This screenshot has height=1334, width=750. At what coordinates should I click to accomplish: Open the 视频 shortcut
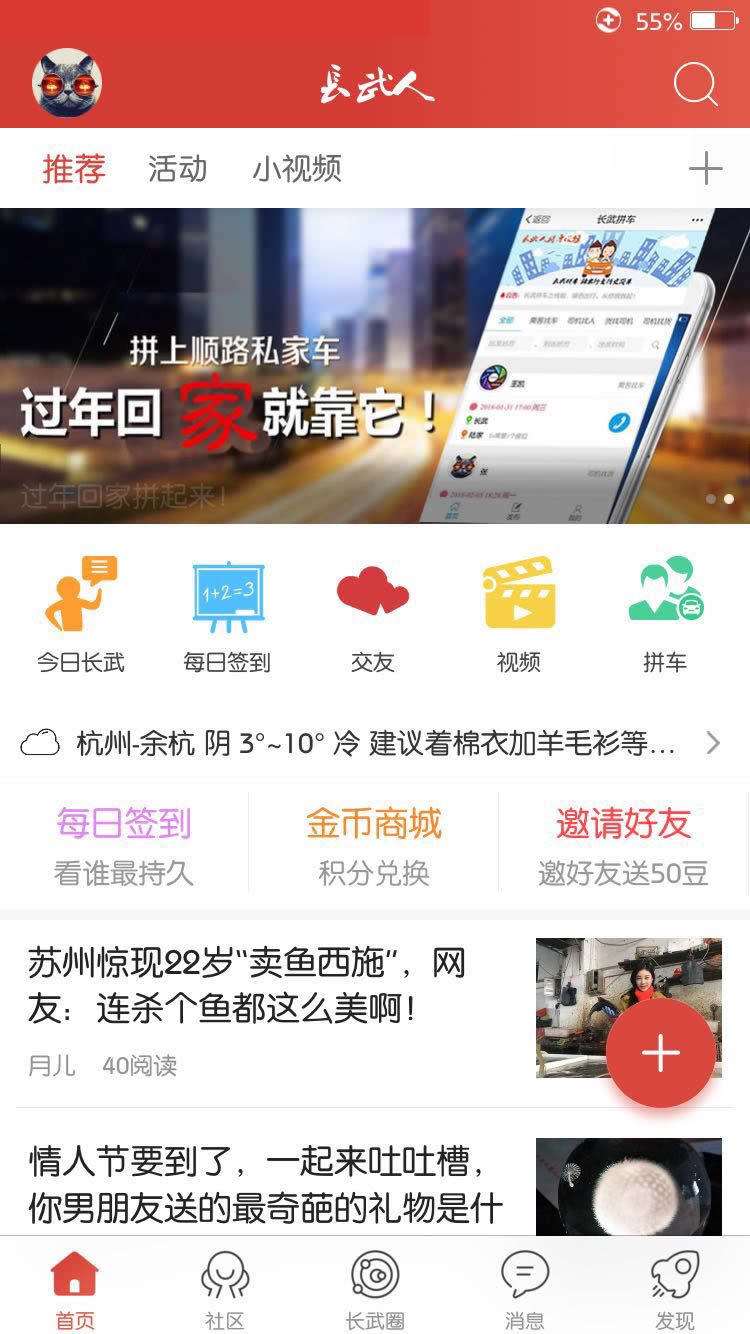click(x=518, y=615)
